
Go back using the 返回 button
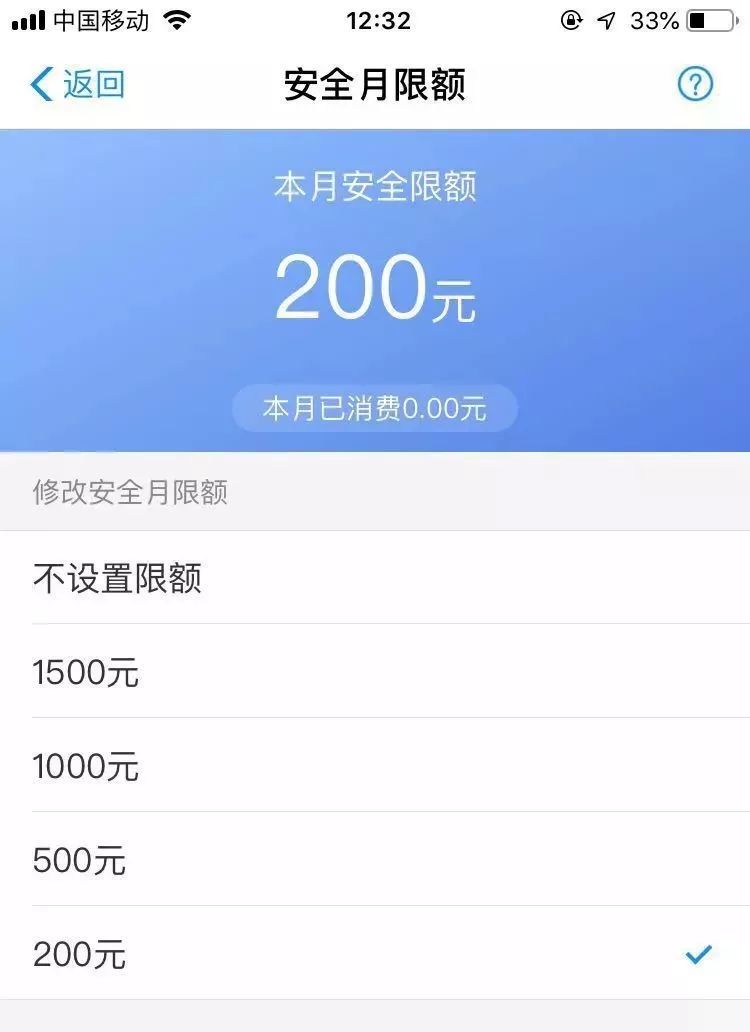tap(78, 85)
